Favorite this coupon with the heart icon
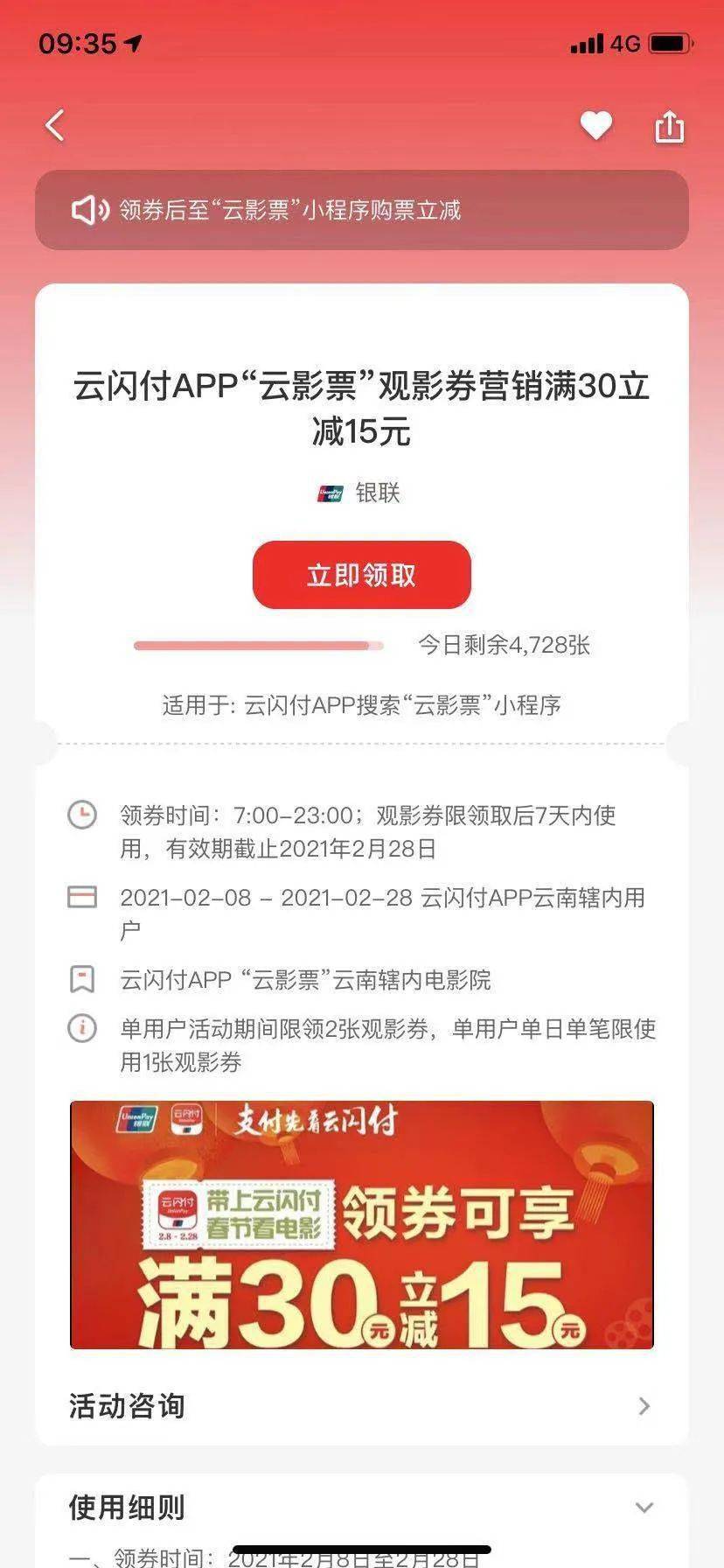The image size is (724, 1568). click(x=596, y=126)
